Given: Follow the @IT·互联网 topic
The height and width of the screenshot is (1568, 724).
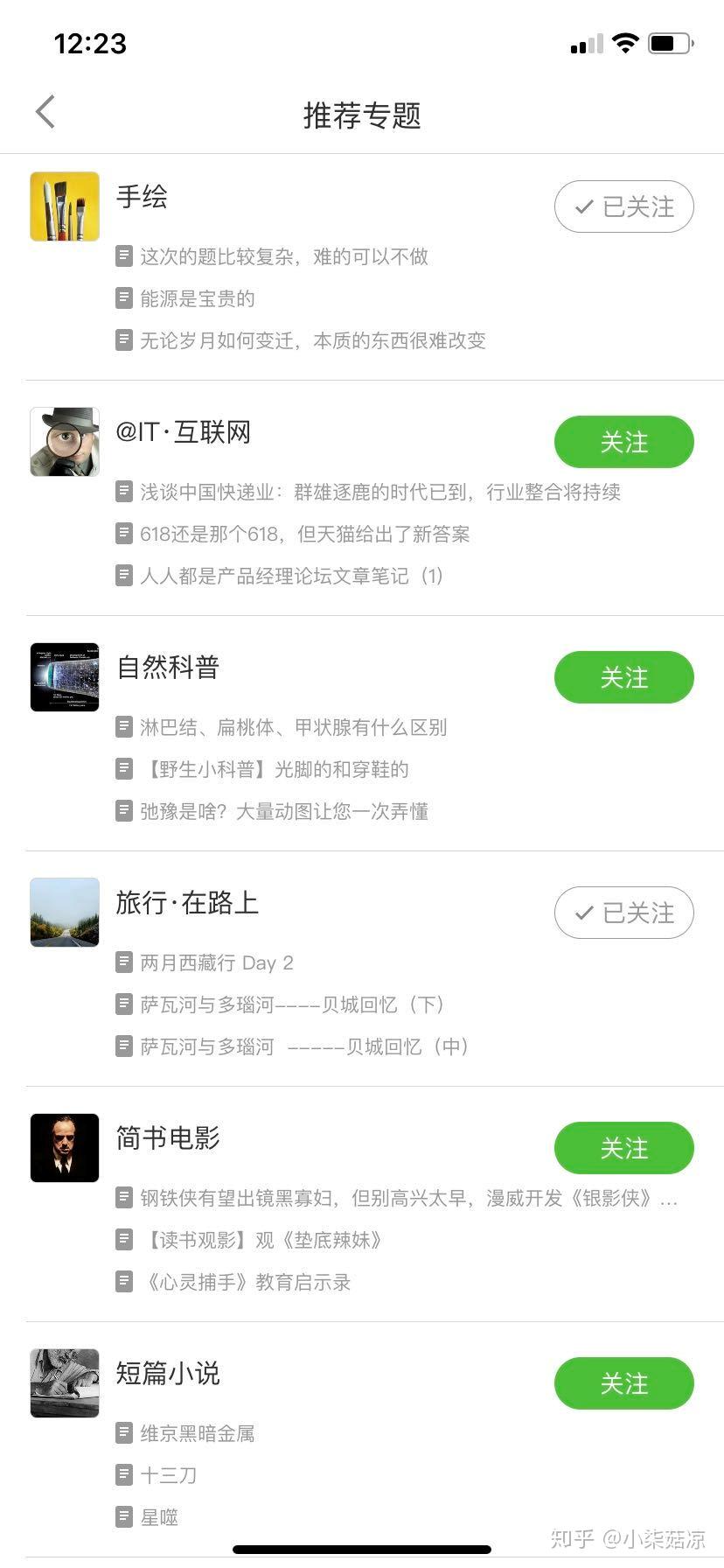Looking at the screenshot, I should [x=623, y=442].
